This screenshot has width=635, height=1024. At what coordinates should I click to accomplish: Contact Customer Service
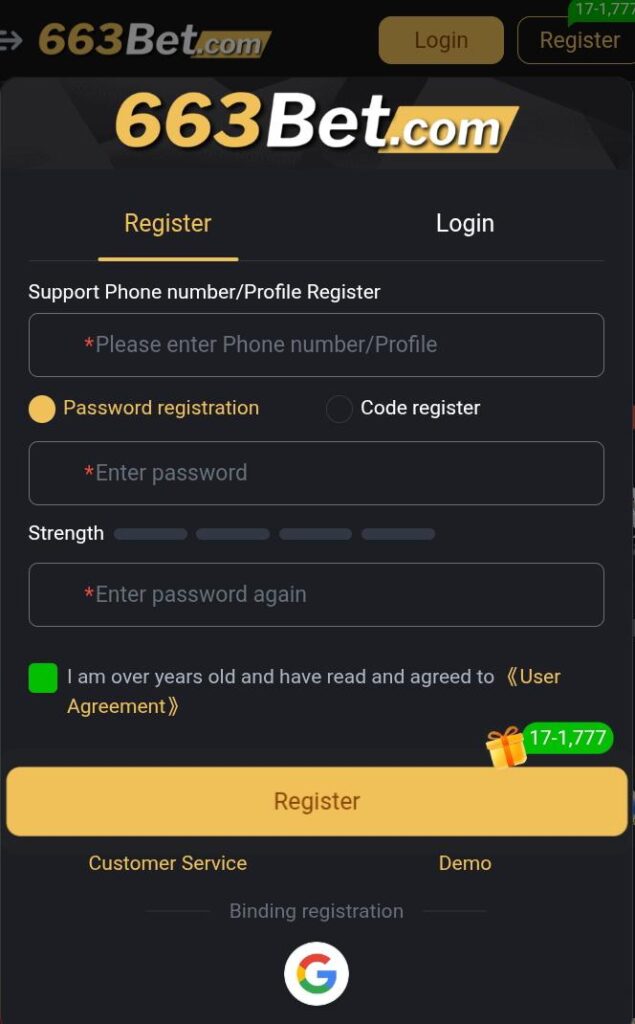(167, 863)
